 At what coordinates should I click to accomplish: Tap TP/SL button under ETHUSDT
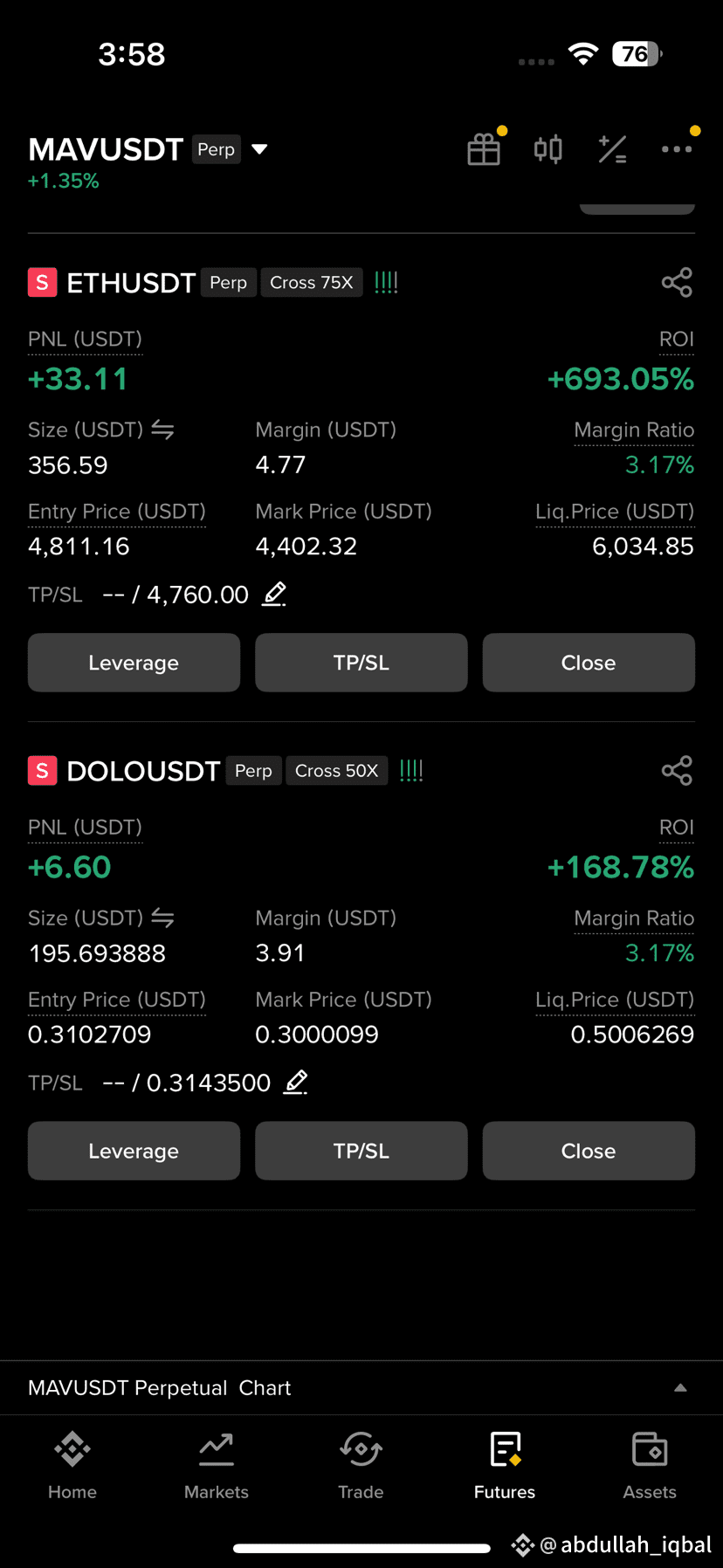click(x=361, y=663)
